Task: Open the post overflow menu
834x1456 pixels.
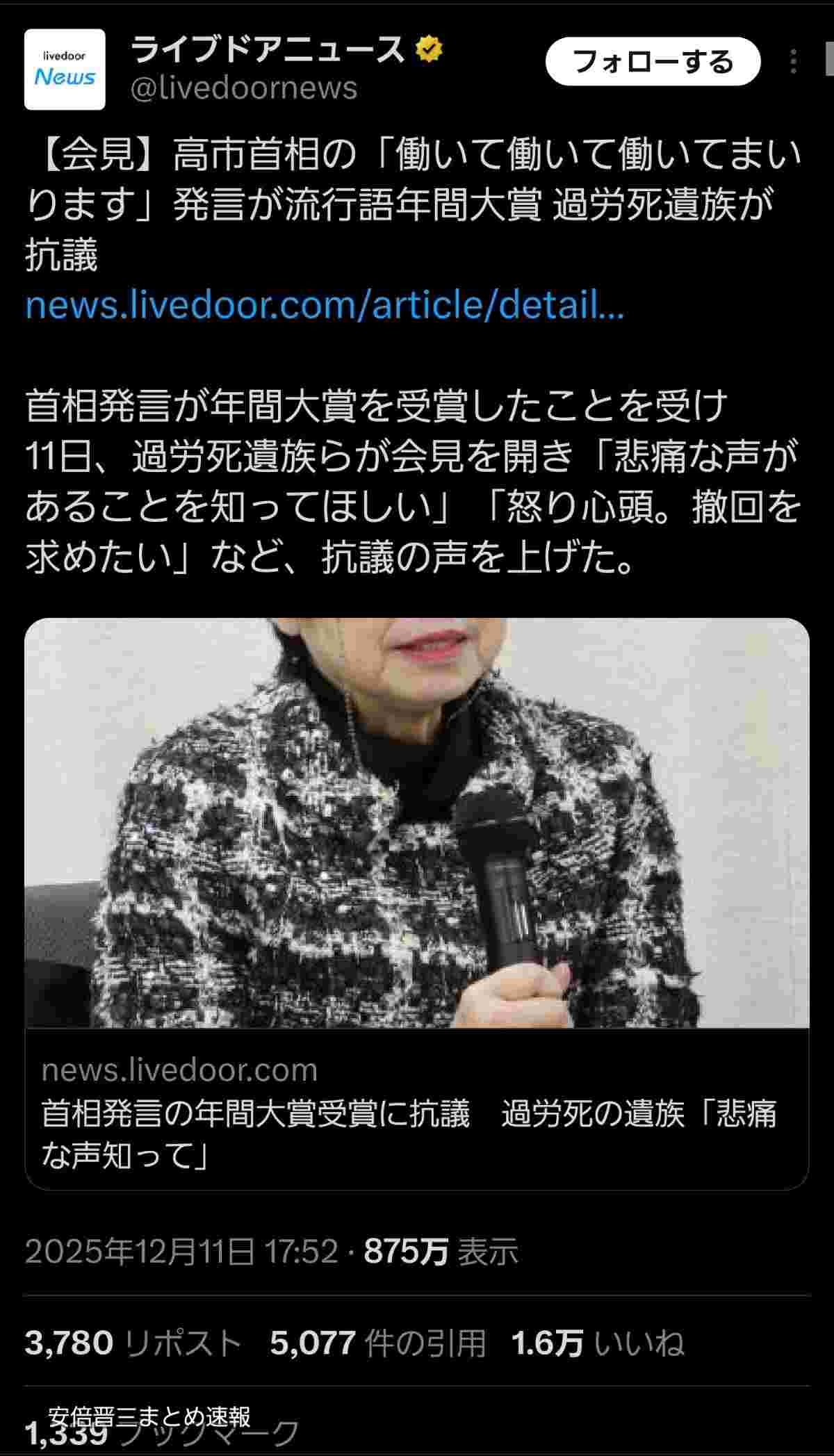Action: click(794, 63)
